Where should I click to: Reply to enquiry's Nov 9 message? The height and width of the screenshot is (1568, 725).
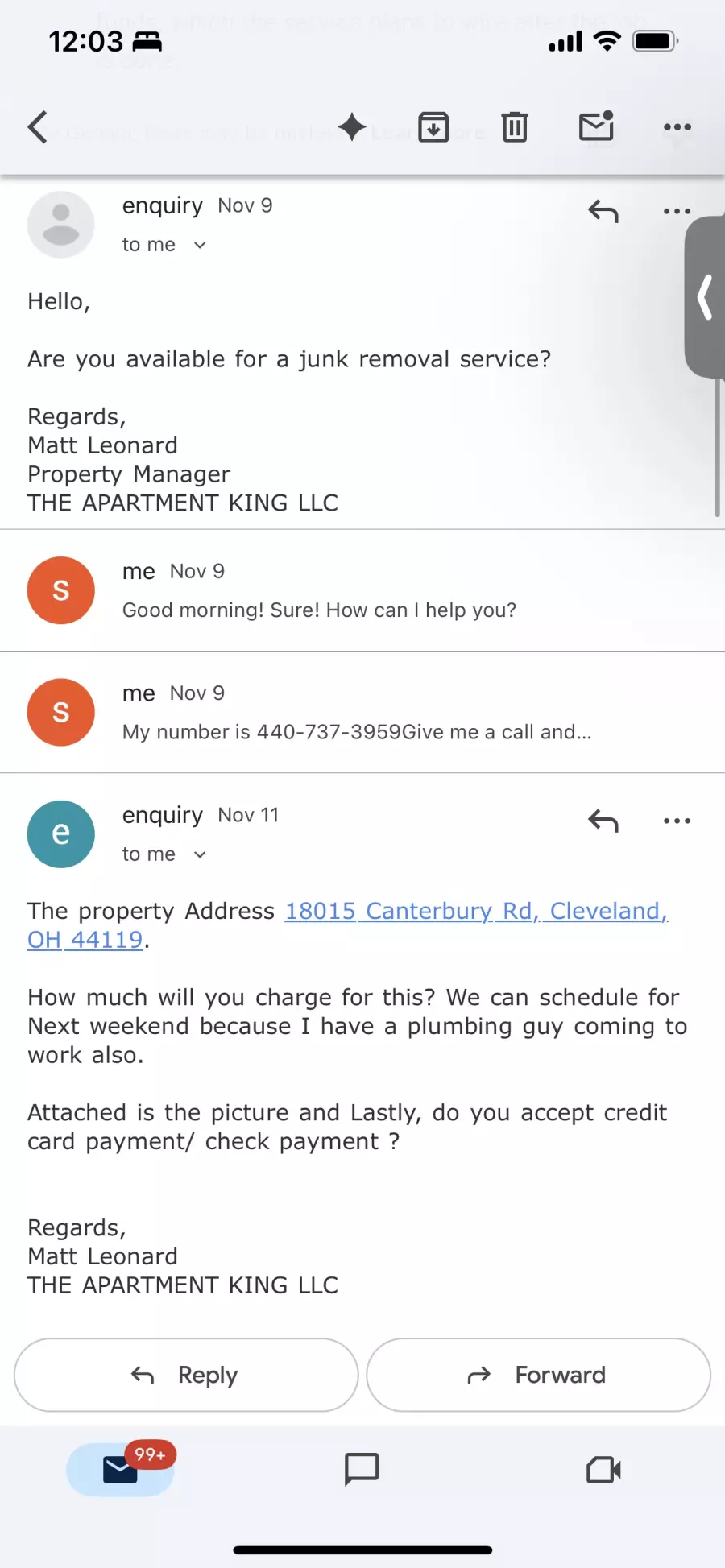click(603, 212)
